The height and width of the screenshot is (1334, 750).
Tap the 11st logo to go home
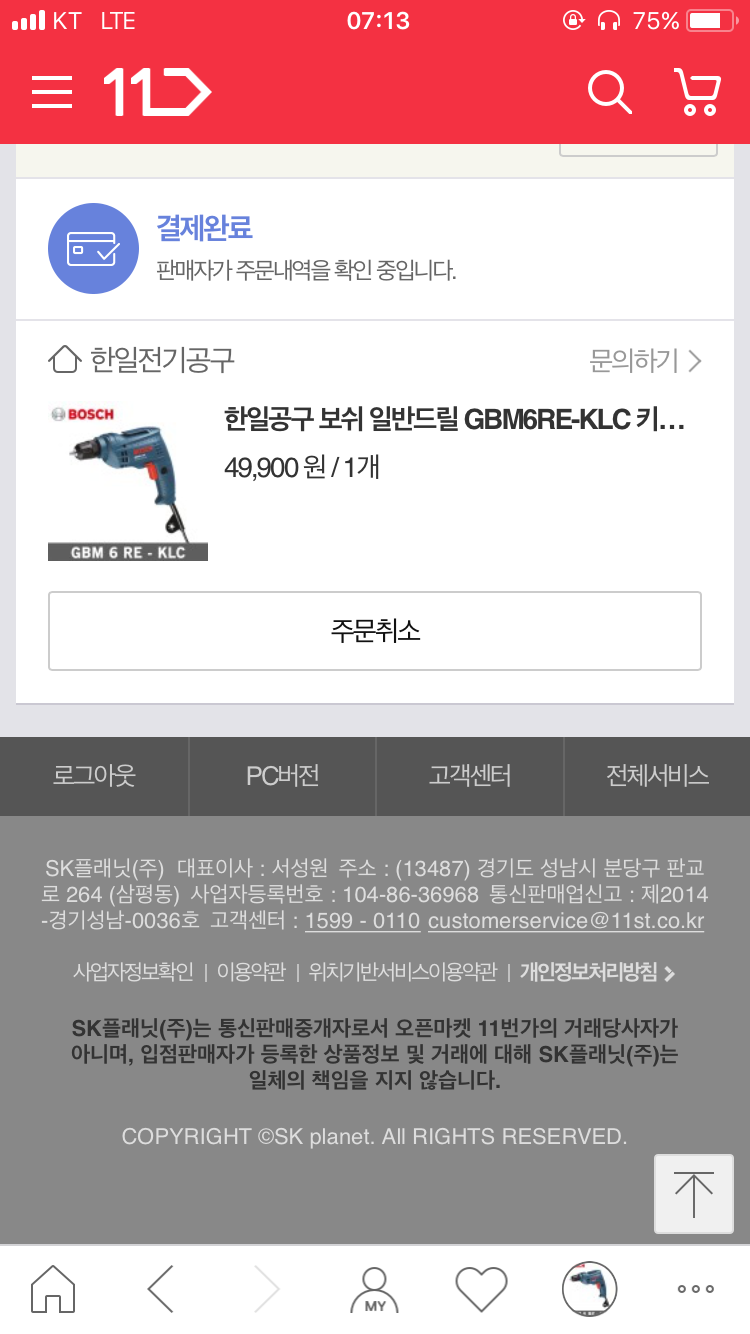157,92
